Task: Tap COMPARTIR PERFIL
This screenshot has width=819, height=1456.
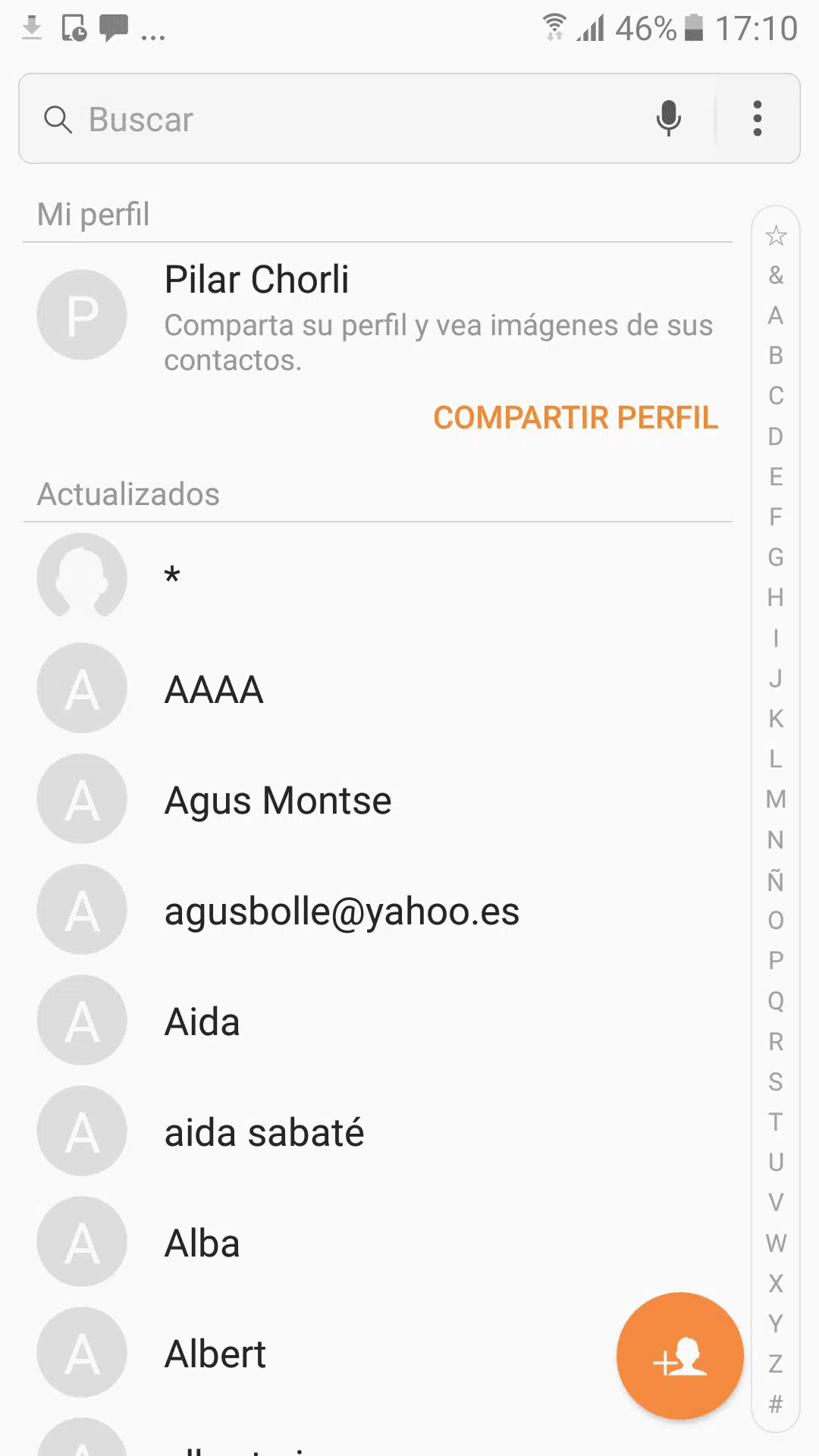Action: point(576,418)
